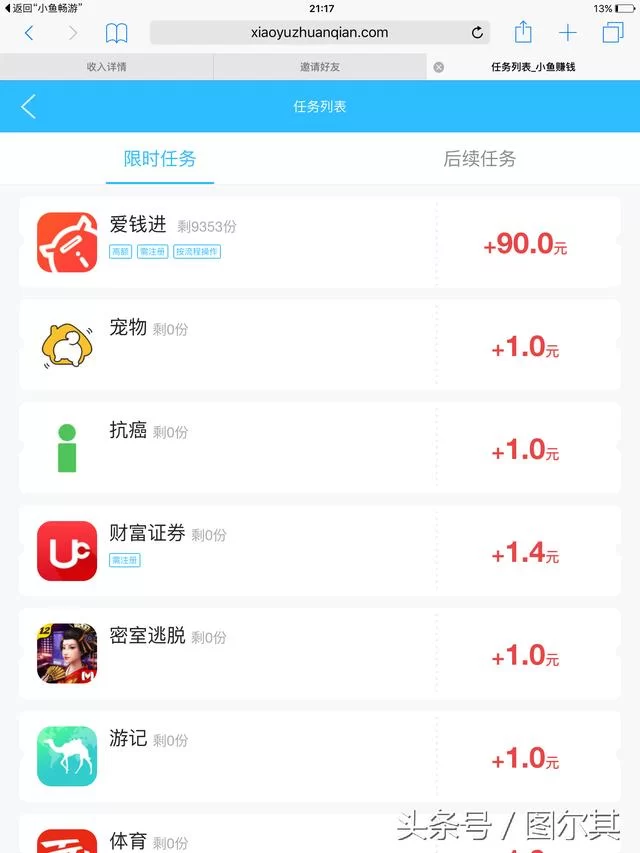Open the Safari bookmarks book icon
640x853 pixels.
pyautogui.click(x=117, y=33)
